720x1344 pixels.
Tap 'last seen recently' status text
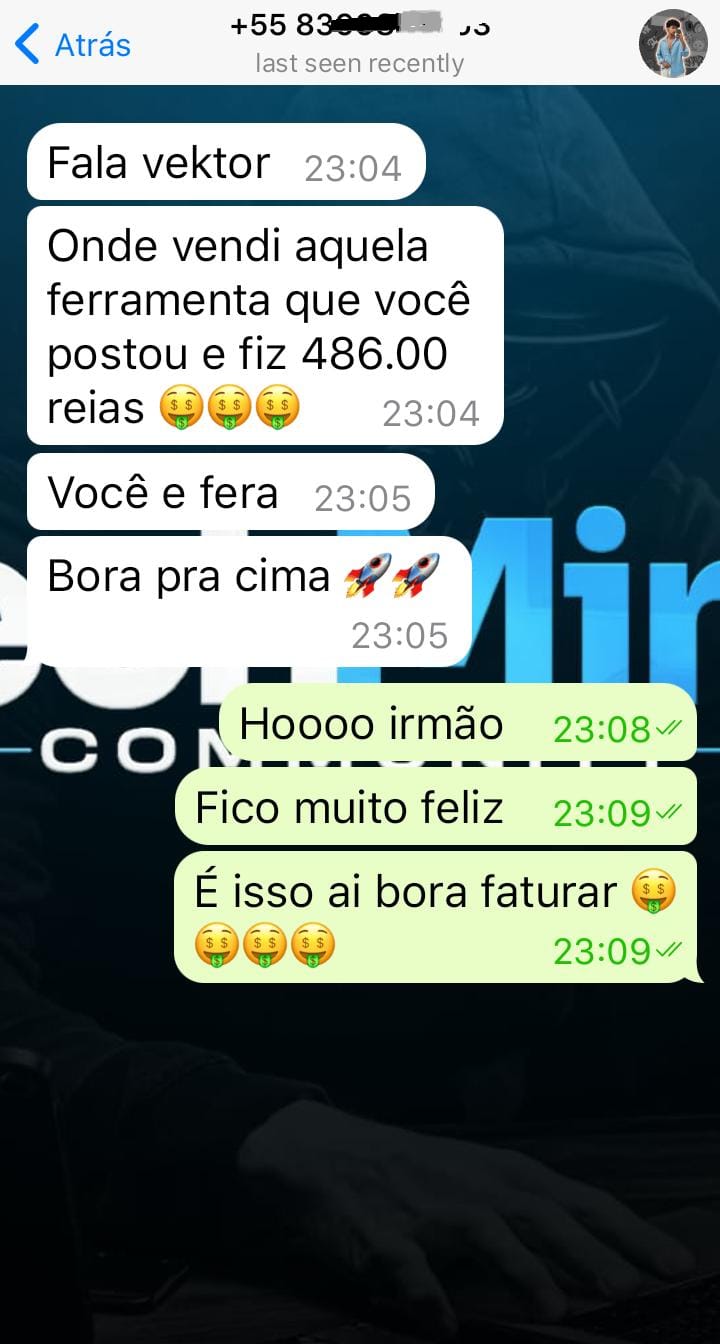358,63
